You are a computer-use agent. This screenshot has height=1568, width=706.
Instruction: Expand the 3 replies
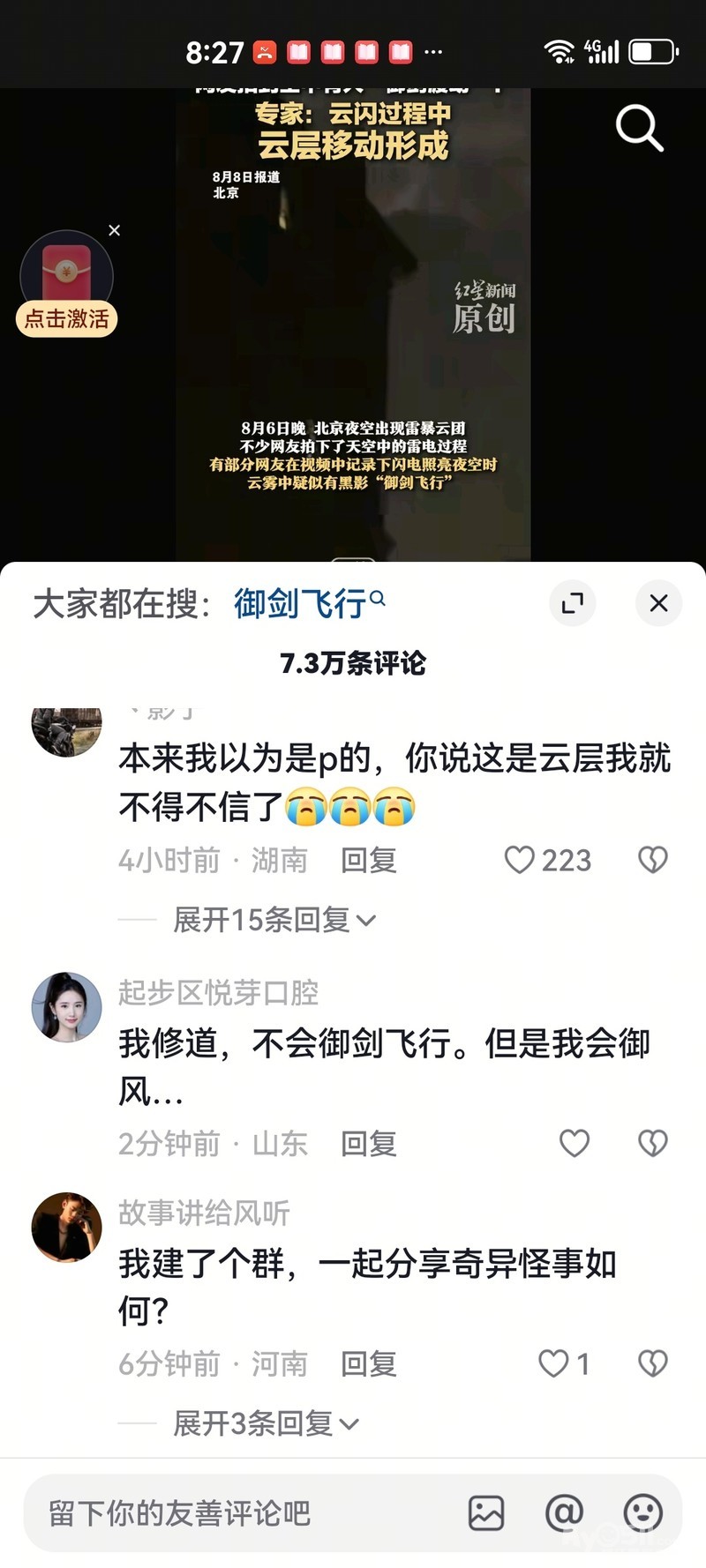(265, 1422)
